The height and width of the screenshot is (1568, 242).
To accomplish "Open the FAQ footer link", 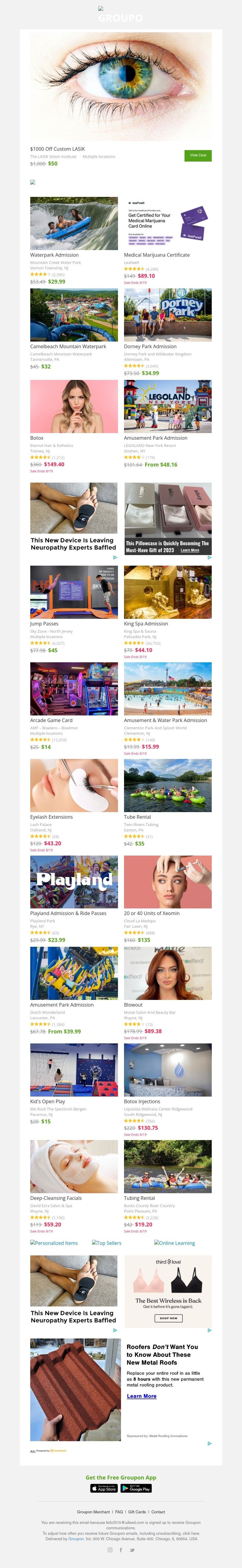I will point(119,1512).
